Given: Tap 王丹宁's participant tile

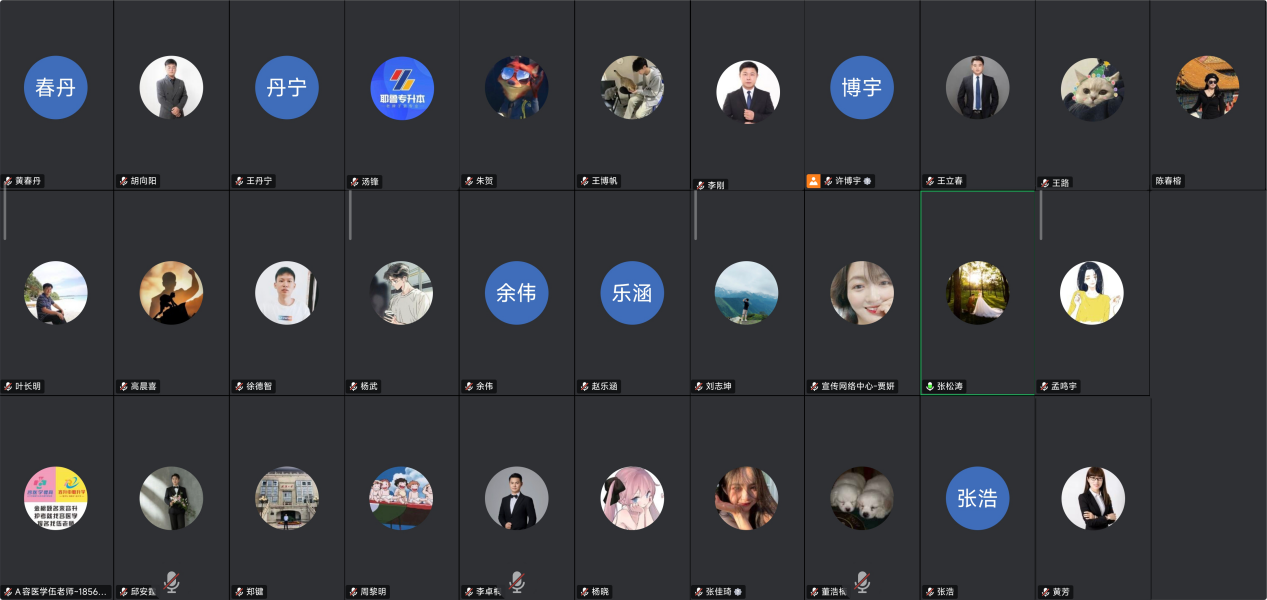Looking at the screenshot, I should pyautogui.click(x=287, y=88).
